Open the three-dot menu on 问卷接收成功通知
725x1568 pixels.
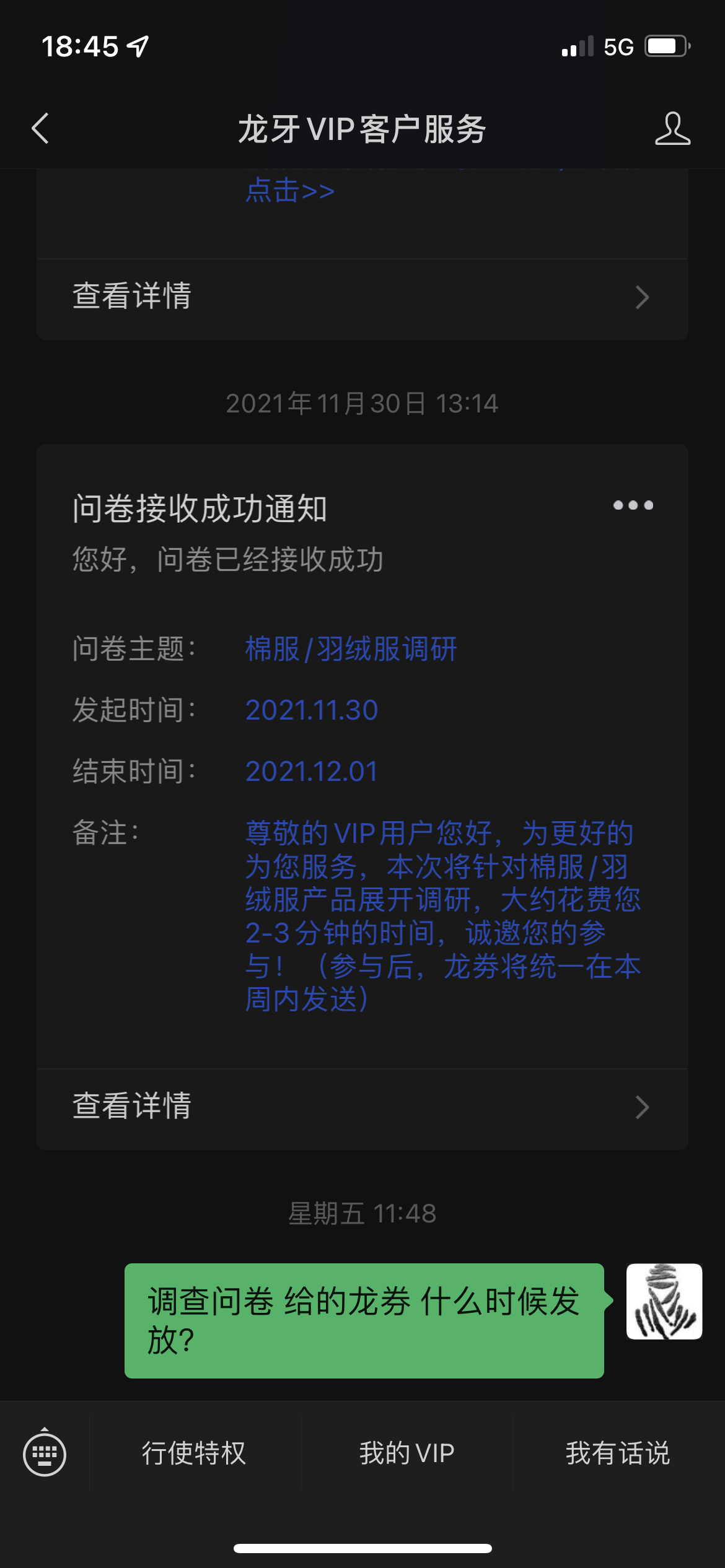pyautogui.click(x=633, y=505)
